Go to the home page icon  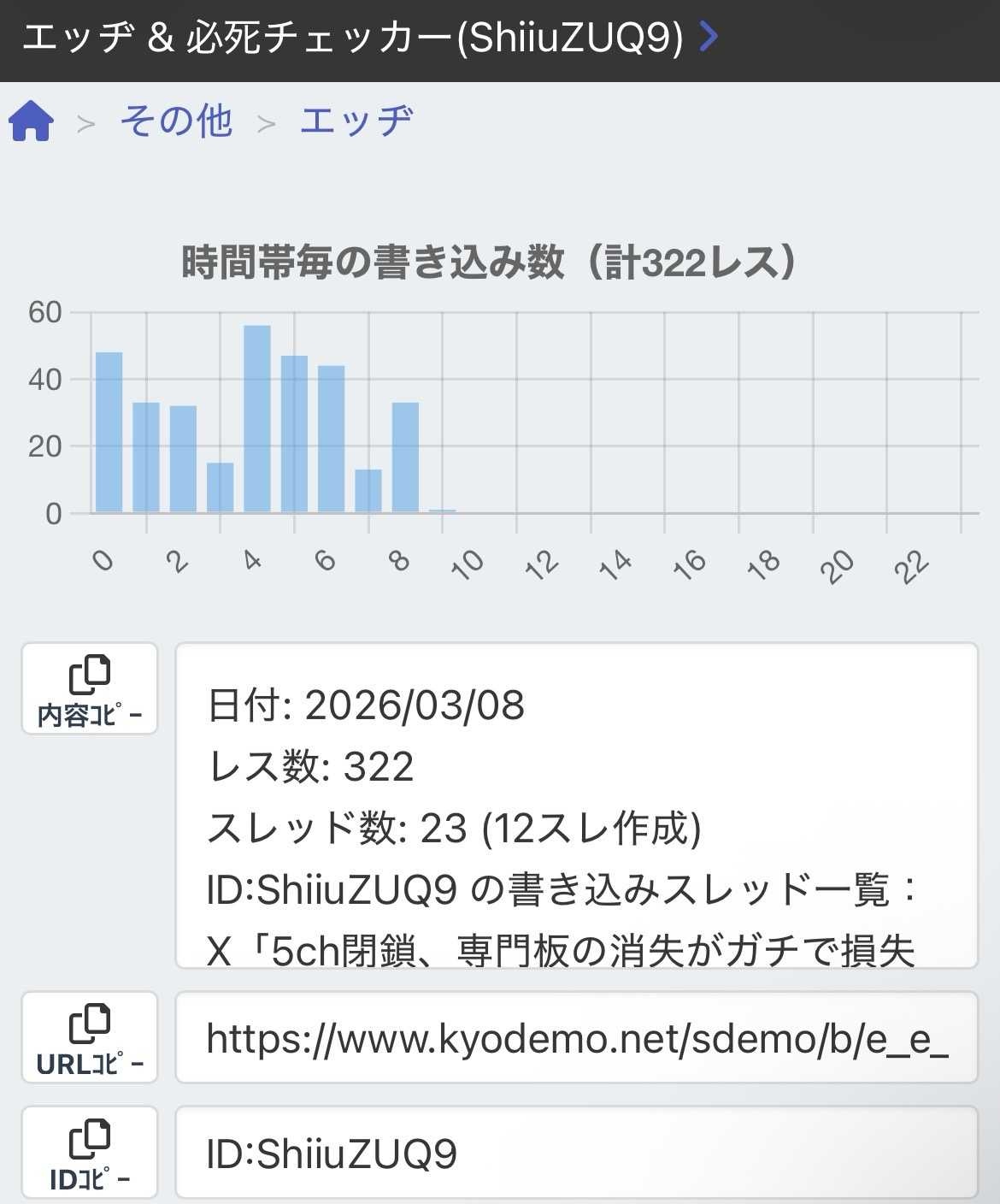[32, 121]
